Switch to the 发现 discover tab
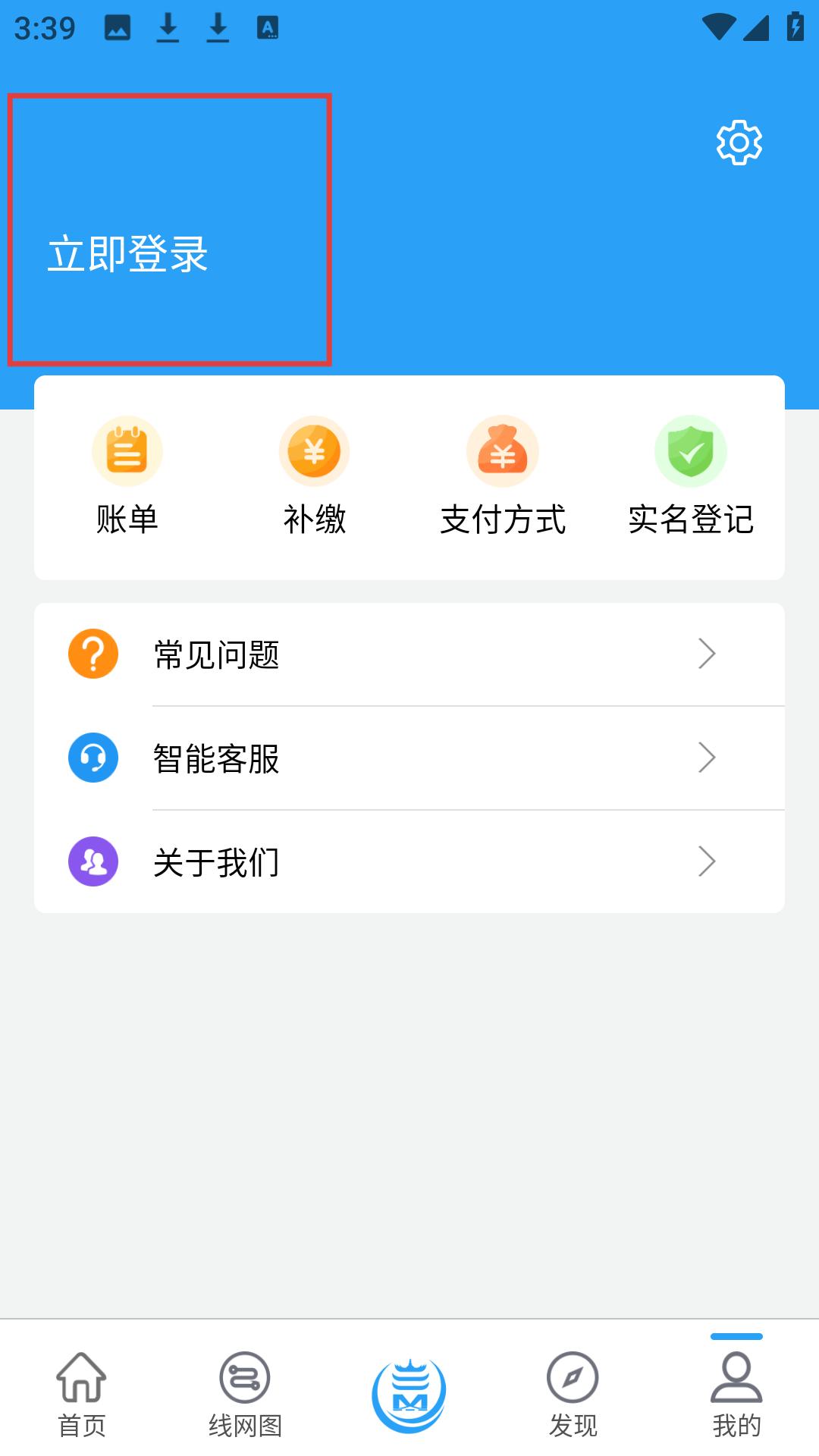819x1456 pixels. click(573, 1394)
